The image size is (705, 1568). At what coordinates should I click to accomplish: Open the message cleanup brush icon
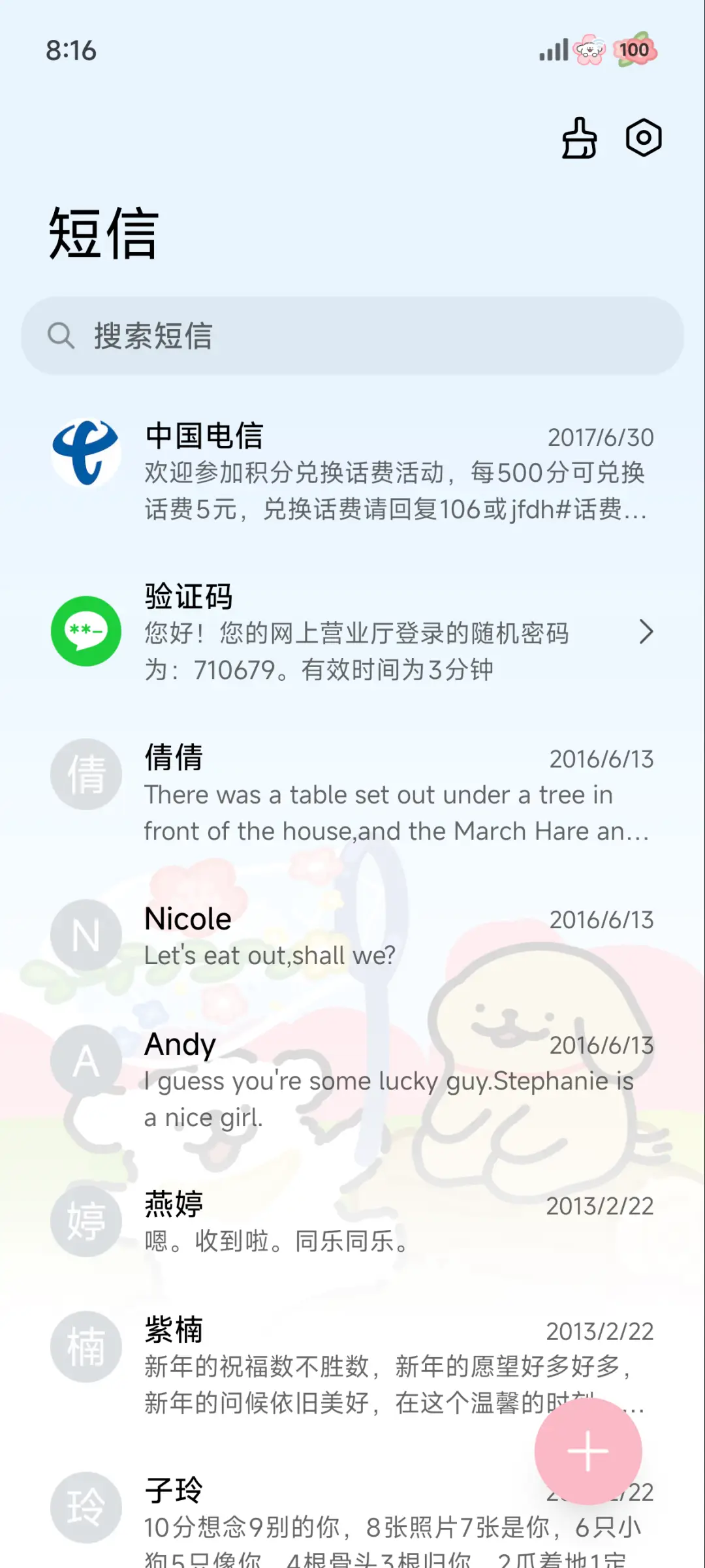click(x=579, y=138)
